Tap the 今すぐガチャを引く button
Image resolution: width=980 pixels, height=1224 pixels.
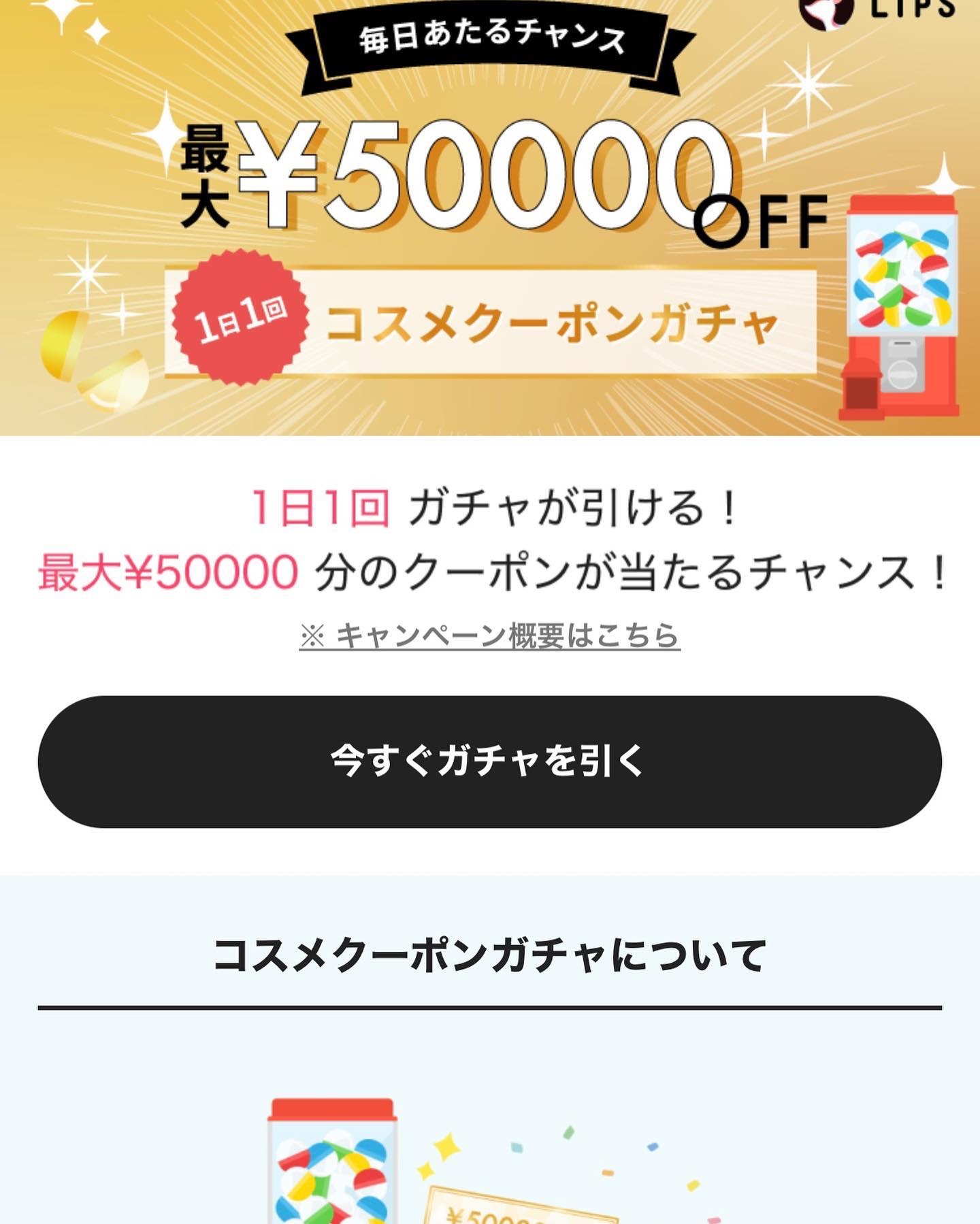(x=489, y=761)
